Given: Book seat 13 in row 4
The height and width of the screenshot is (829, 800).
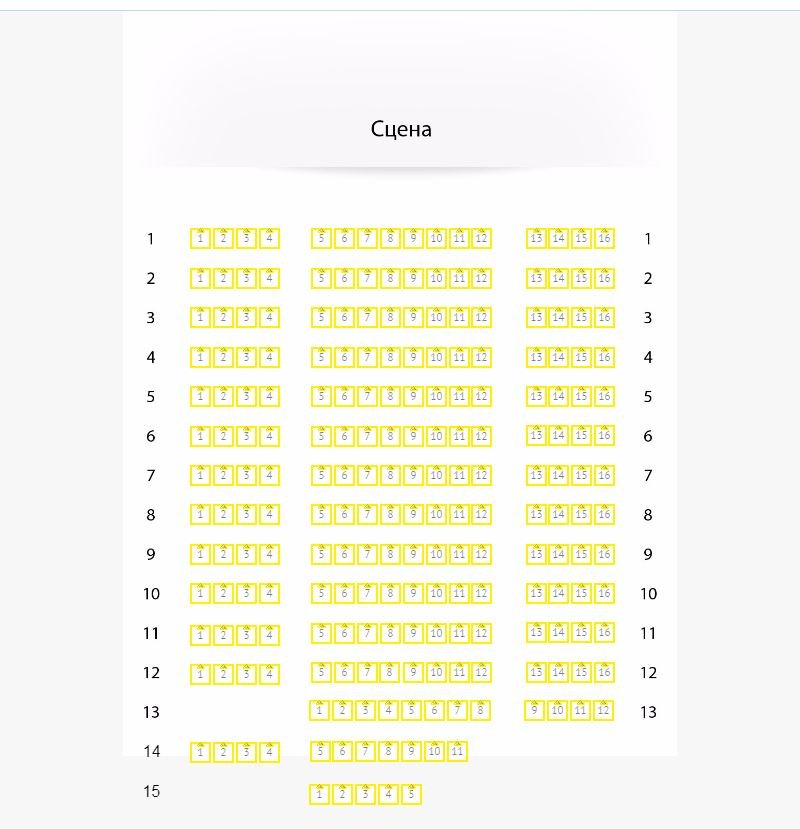Looking at the screenshot, I should click(x=536, y=357).
